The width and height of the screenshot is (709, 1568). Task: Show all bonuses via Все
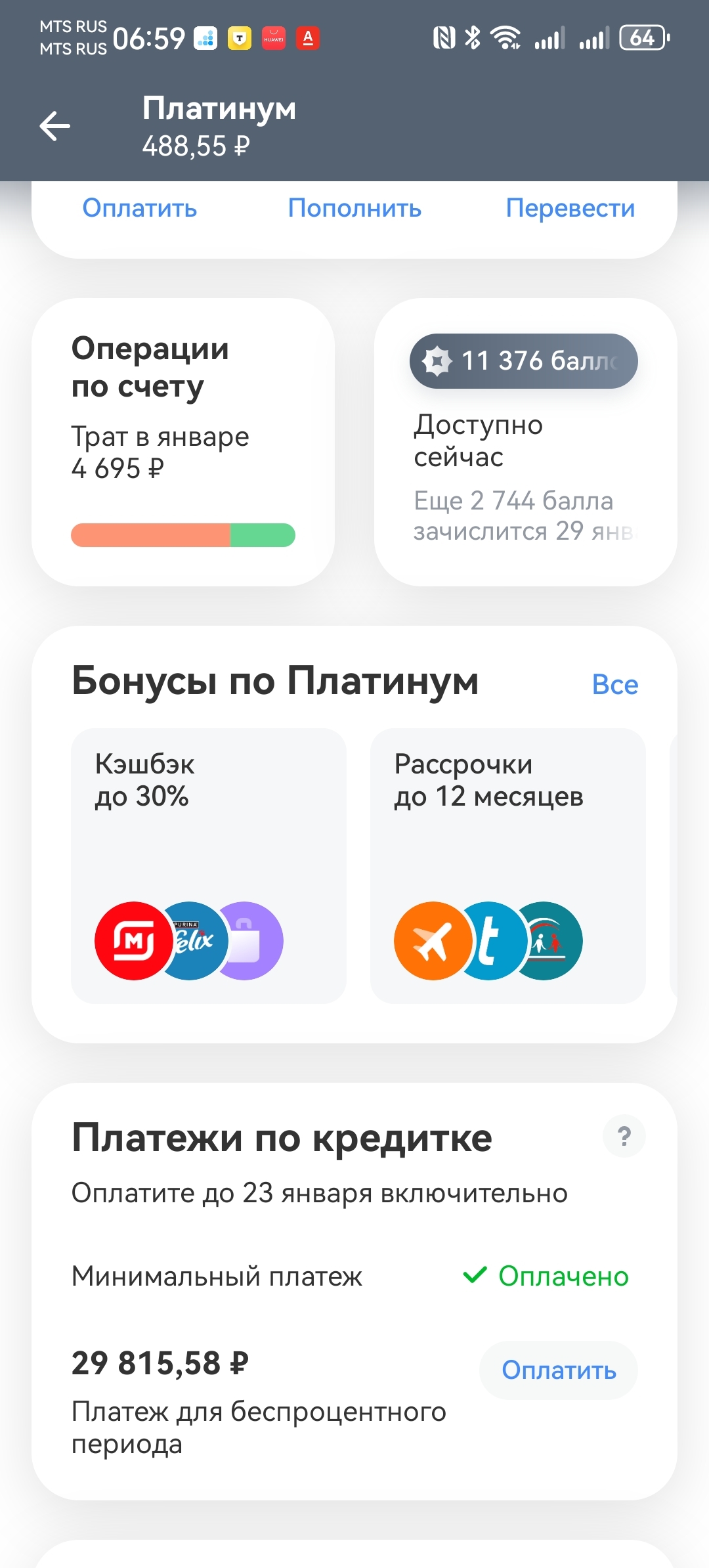coord(614,684)
